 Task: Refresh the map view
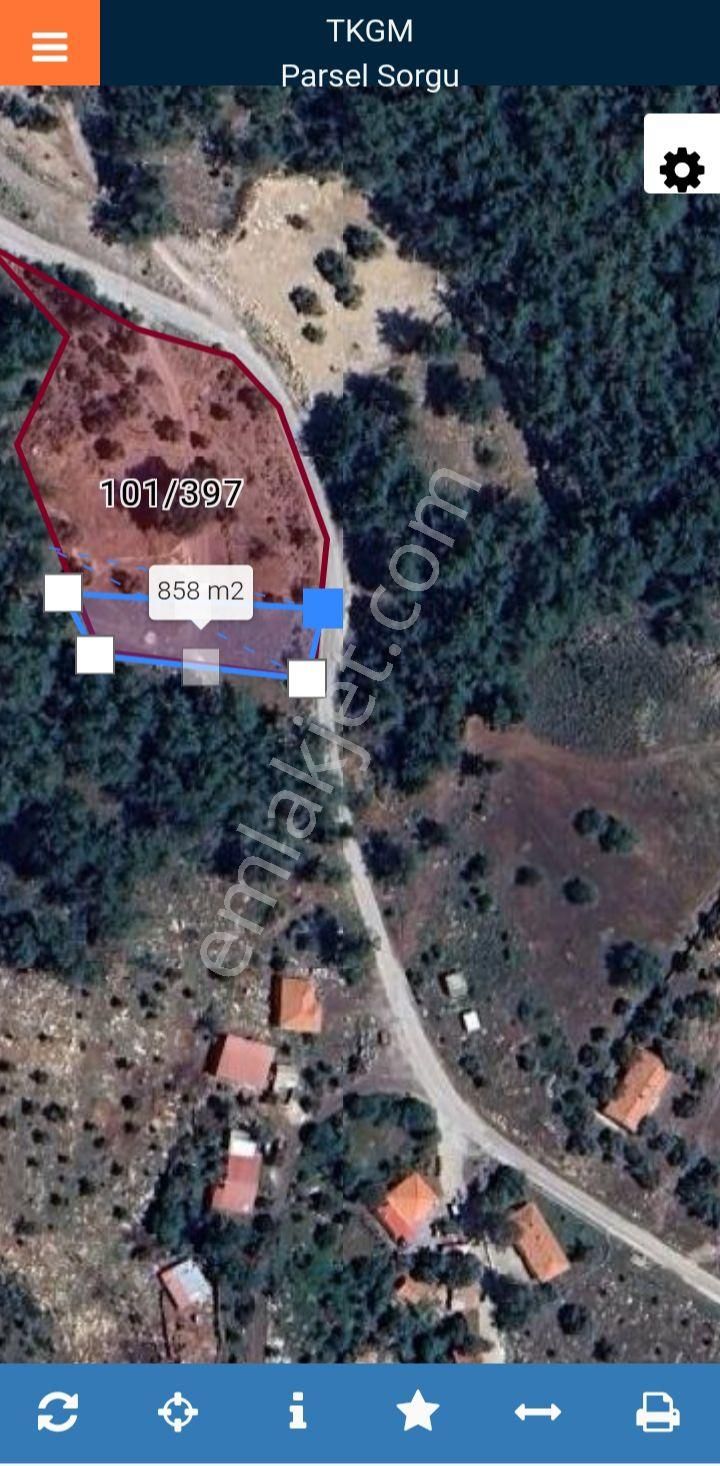pyautogui.click(x=60, y=1414)
